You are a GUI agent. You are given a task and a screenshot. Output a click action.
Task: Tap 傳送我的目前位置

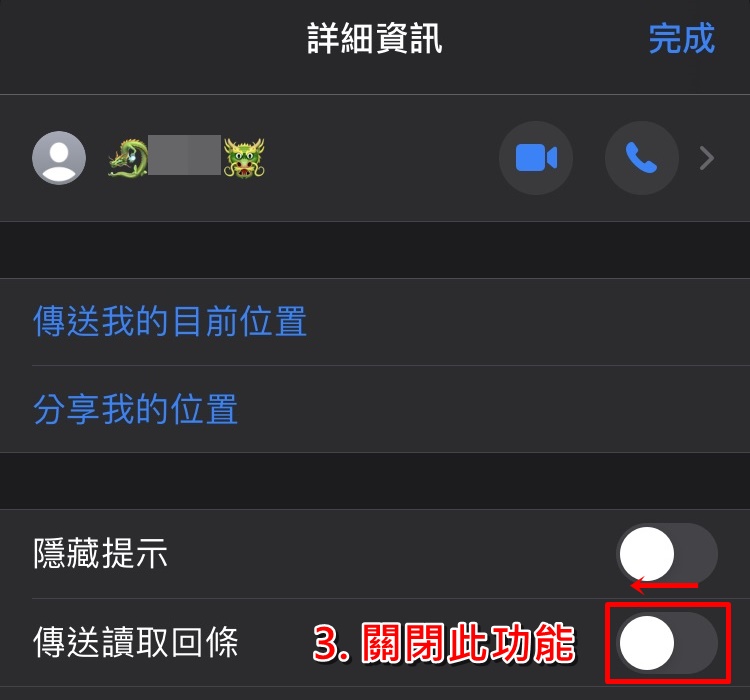170,322
